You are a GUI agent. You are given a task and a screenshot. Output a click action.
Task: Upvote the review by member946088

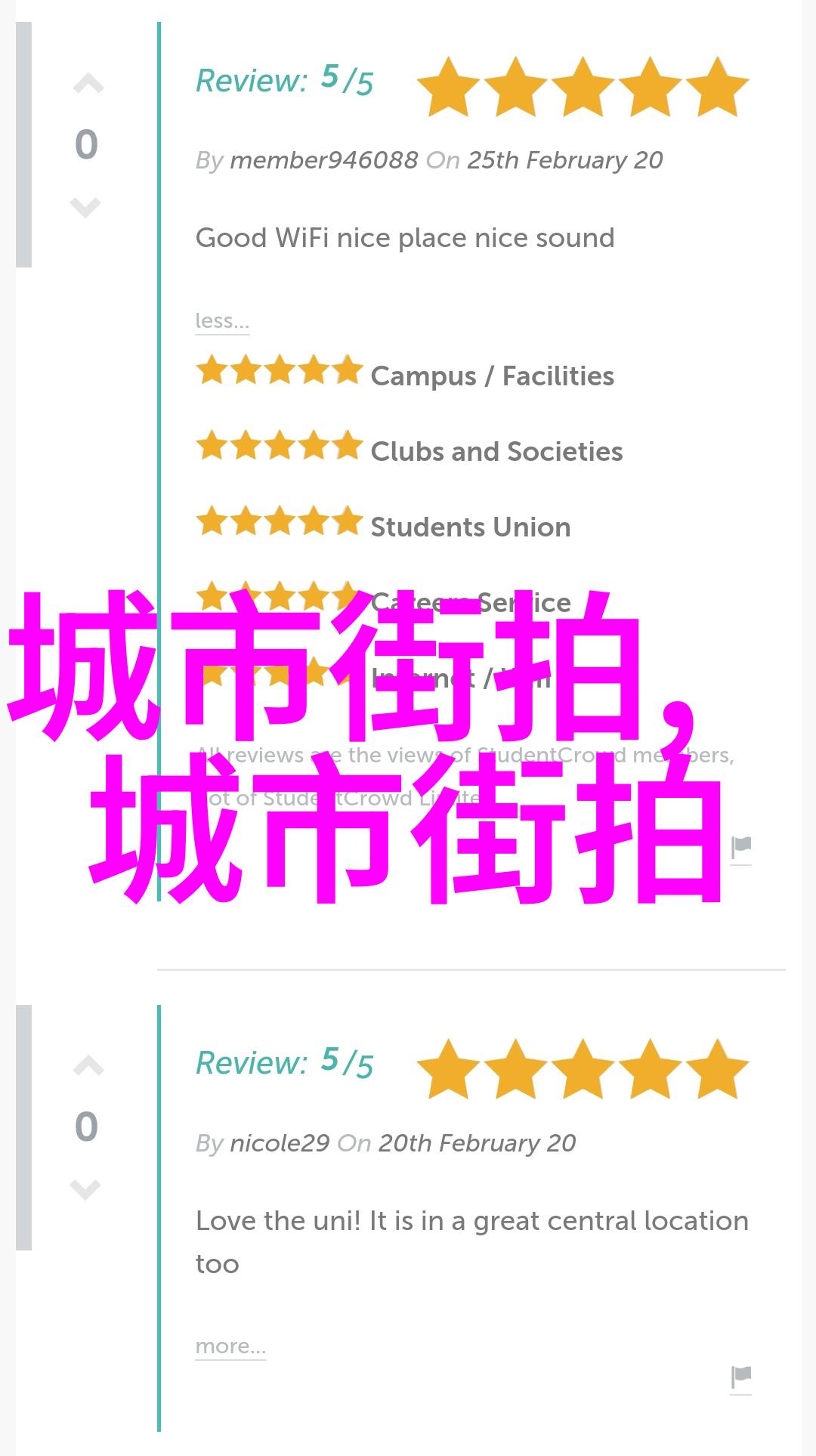(88, 85)
